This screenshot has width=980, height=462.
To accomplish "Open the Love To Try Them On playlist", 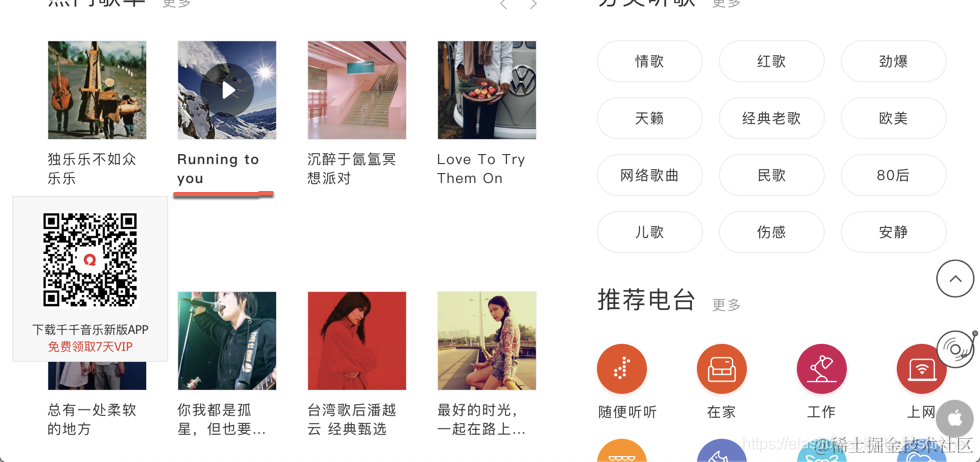I will [487, 91].
